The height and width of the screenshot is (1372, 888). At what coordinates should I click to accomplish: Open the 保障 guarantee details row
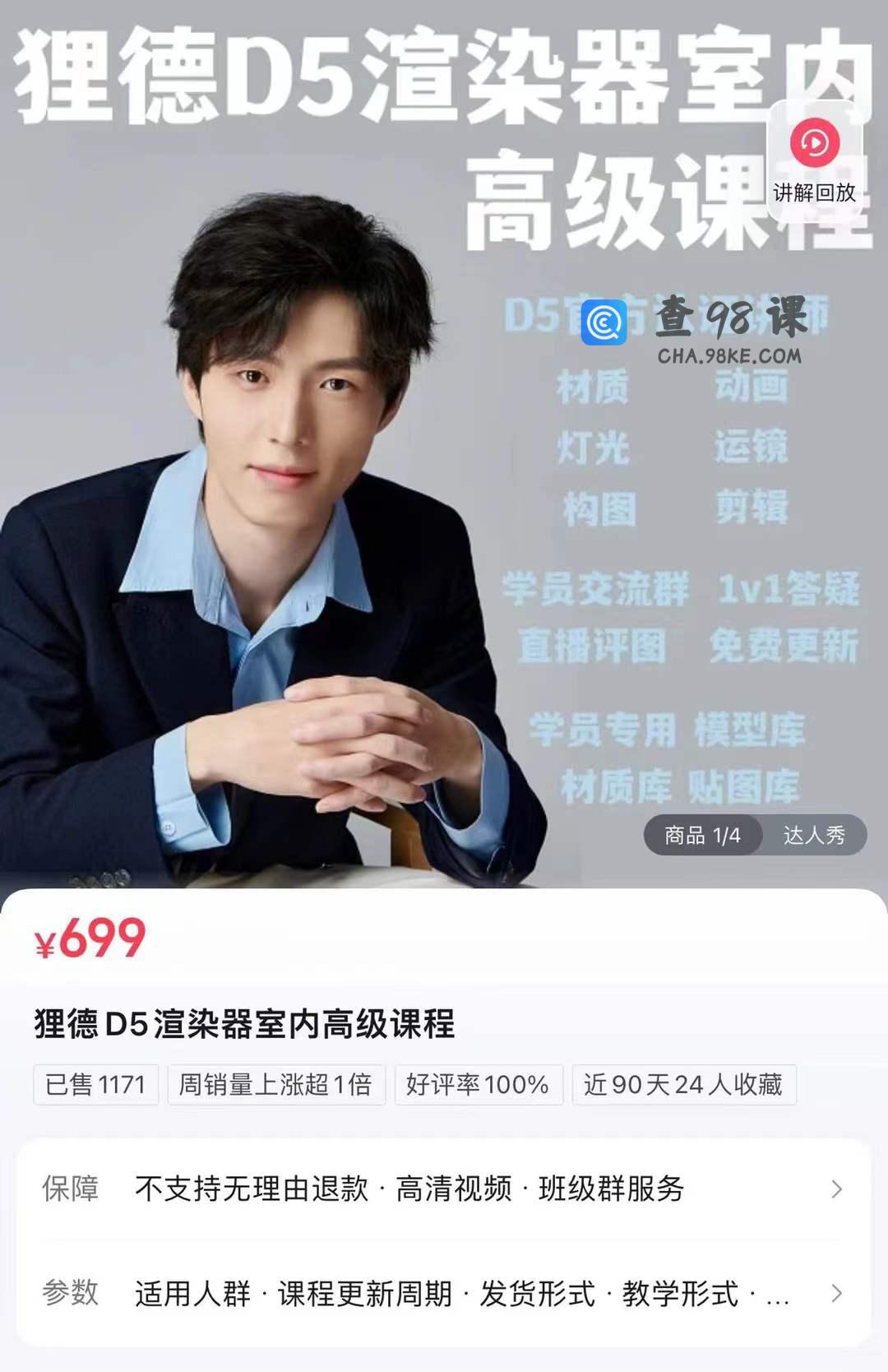click(444, 1189)
